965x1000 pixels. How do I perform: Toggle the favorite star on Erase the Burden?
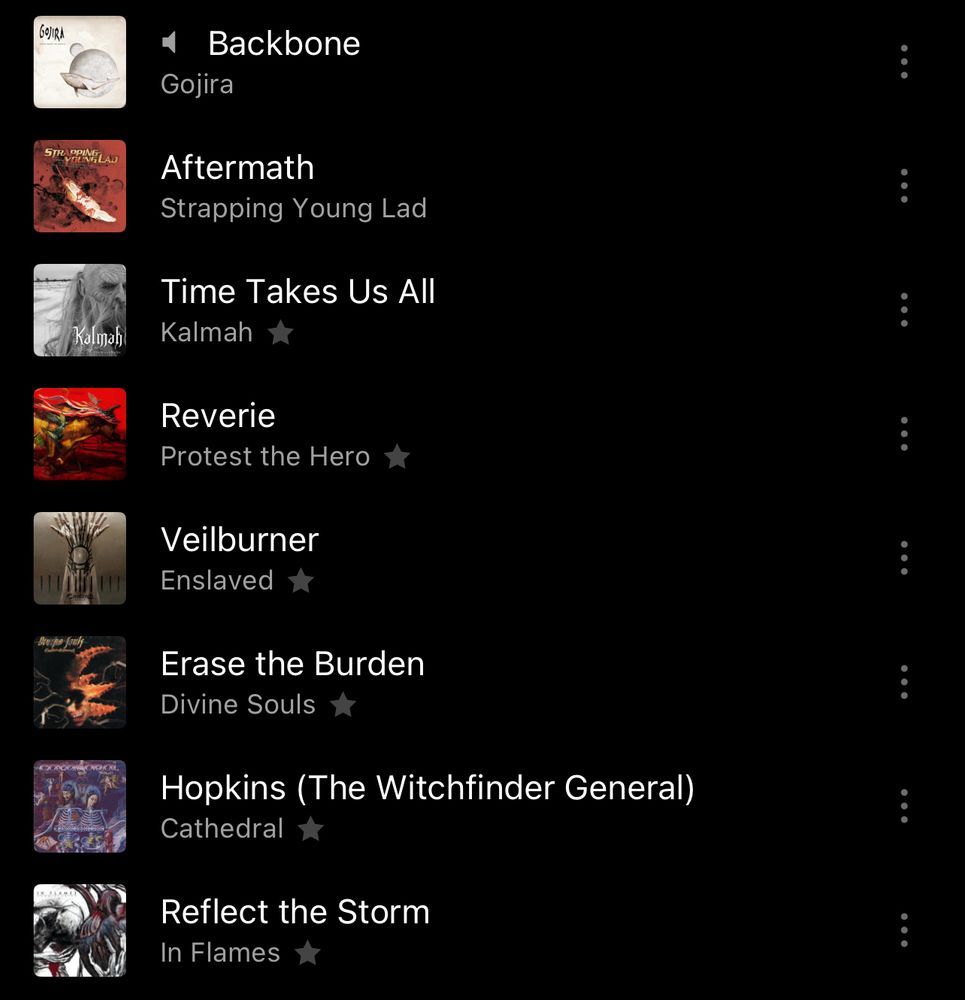(x=343, y=704)
